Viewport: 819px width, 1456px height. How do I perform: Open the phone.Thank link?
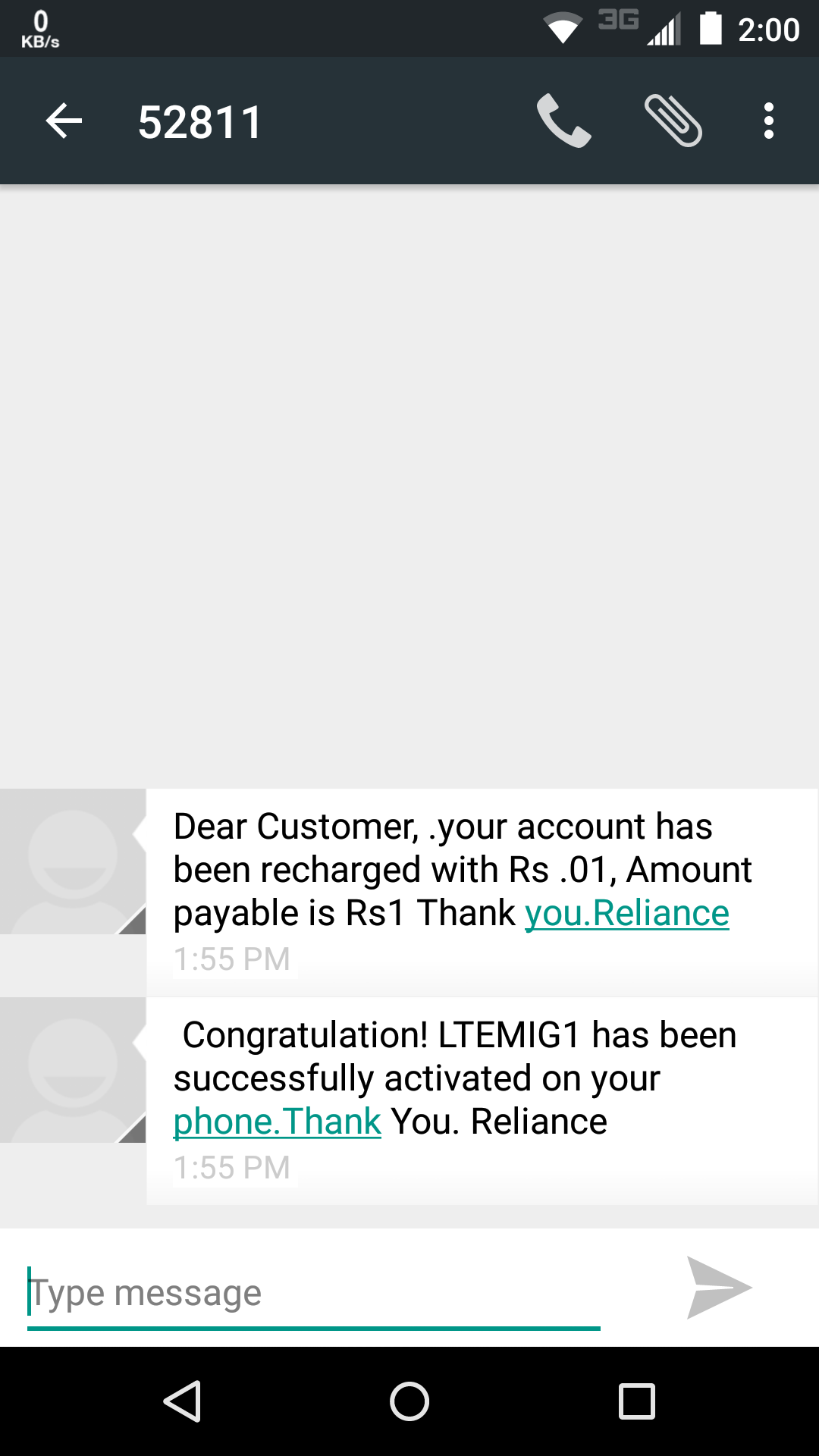[x=277, y=1122]
